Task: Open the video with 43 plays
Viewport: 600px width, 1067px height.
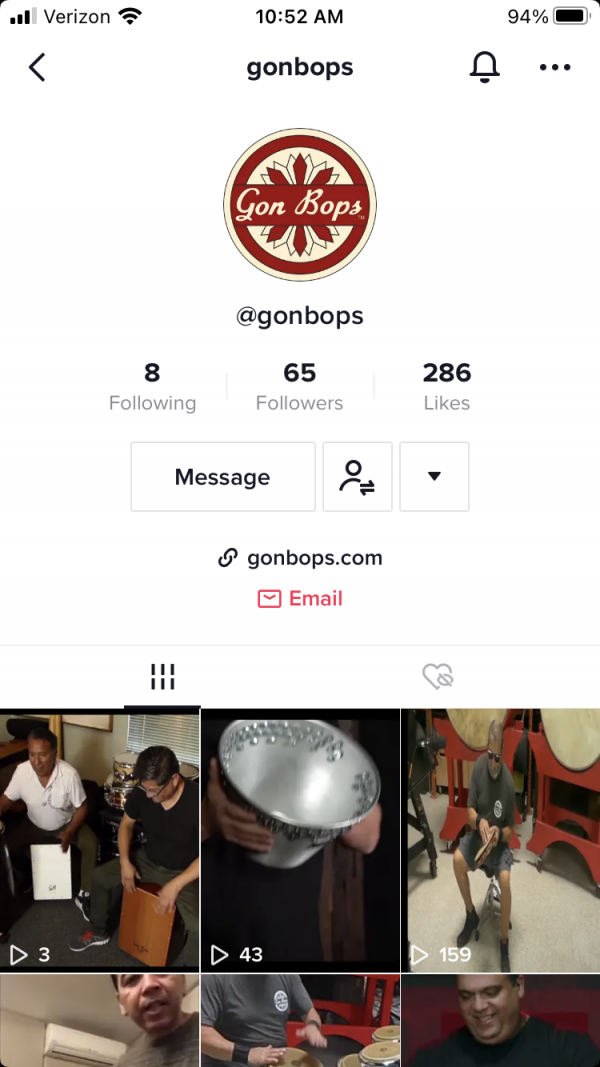Action: 300,840
